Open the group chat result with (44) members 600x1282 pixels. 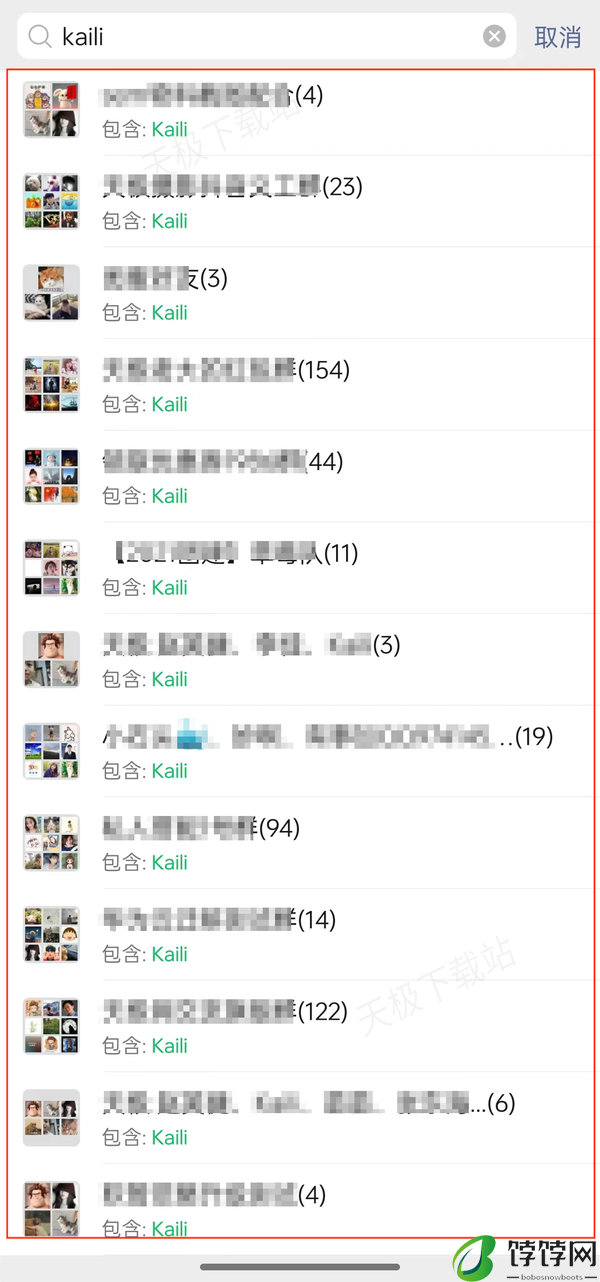(x=300, y=477)
